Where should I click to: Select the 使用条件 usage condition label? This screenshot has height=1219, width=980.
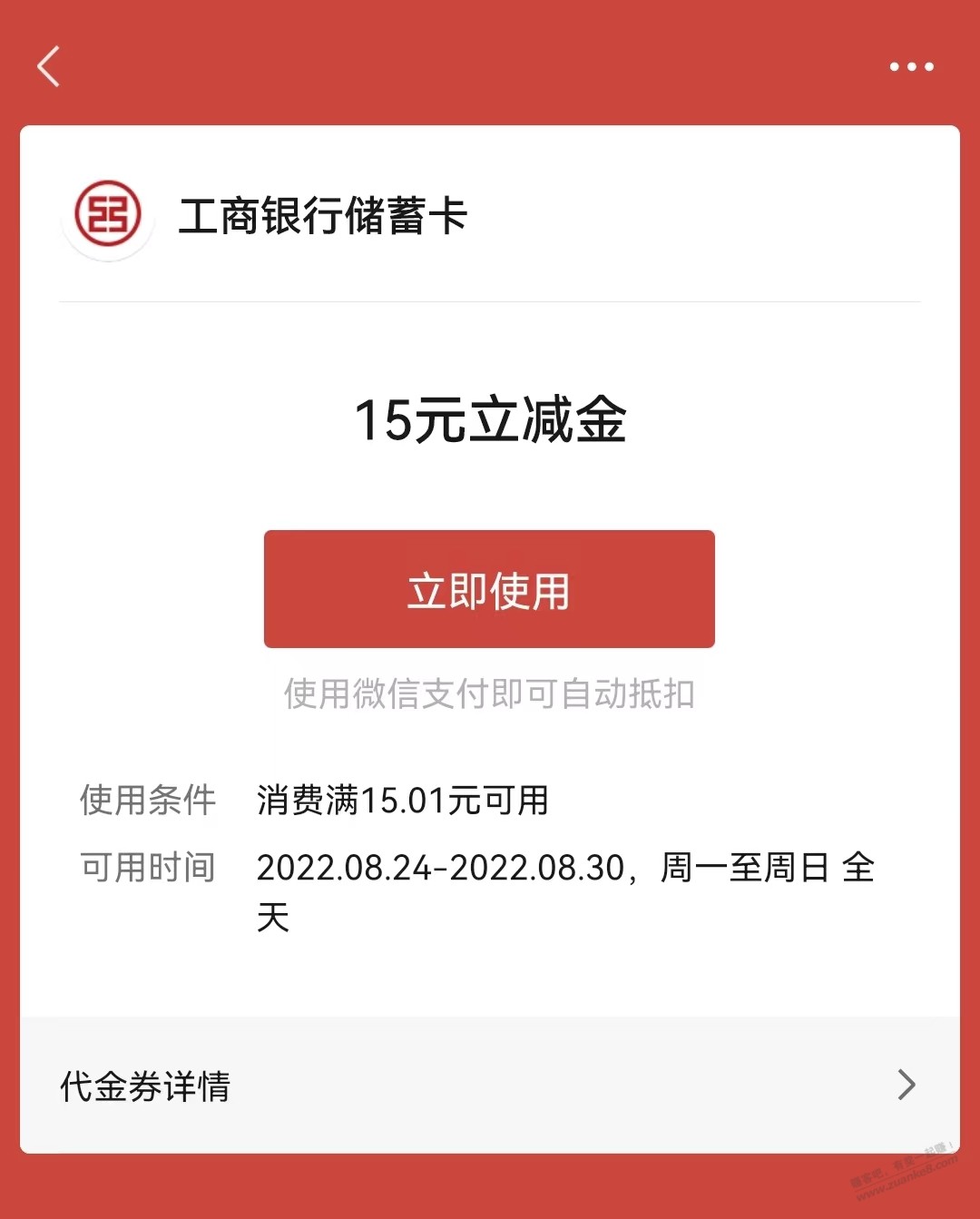(146, 802)
